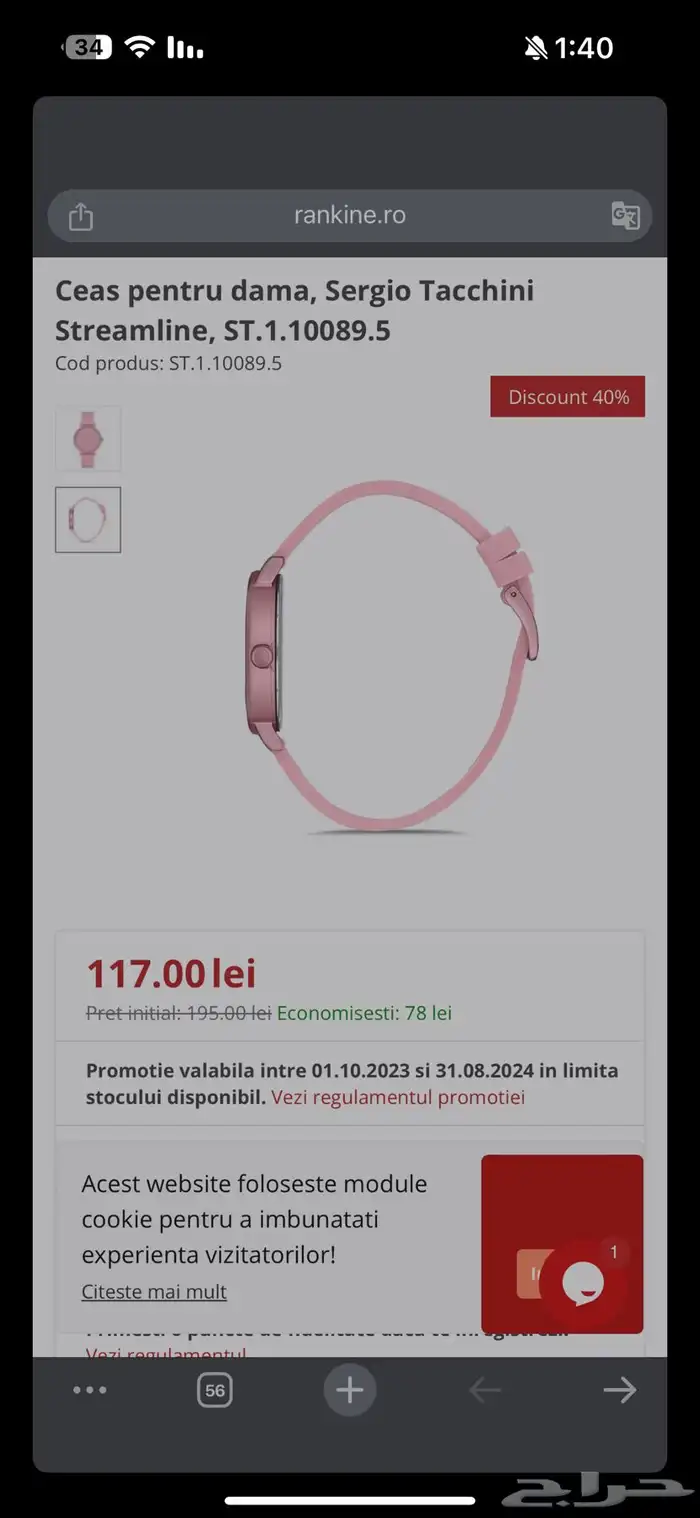The image size is (700, 1518).
Task: Select the second side-view watch thumbnail
Action: (x=88, y=520)
